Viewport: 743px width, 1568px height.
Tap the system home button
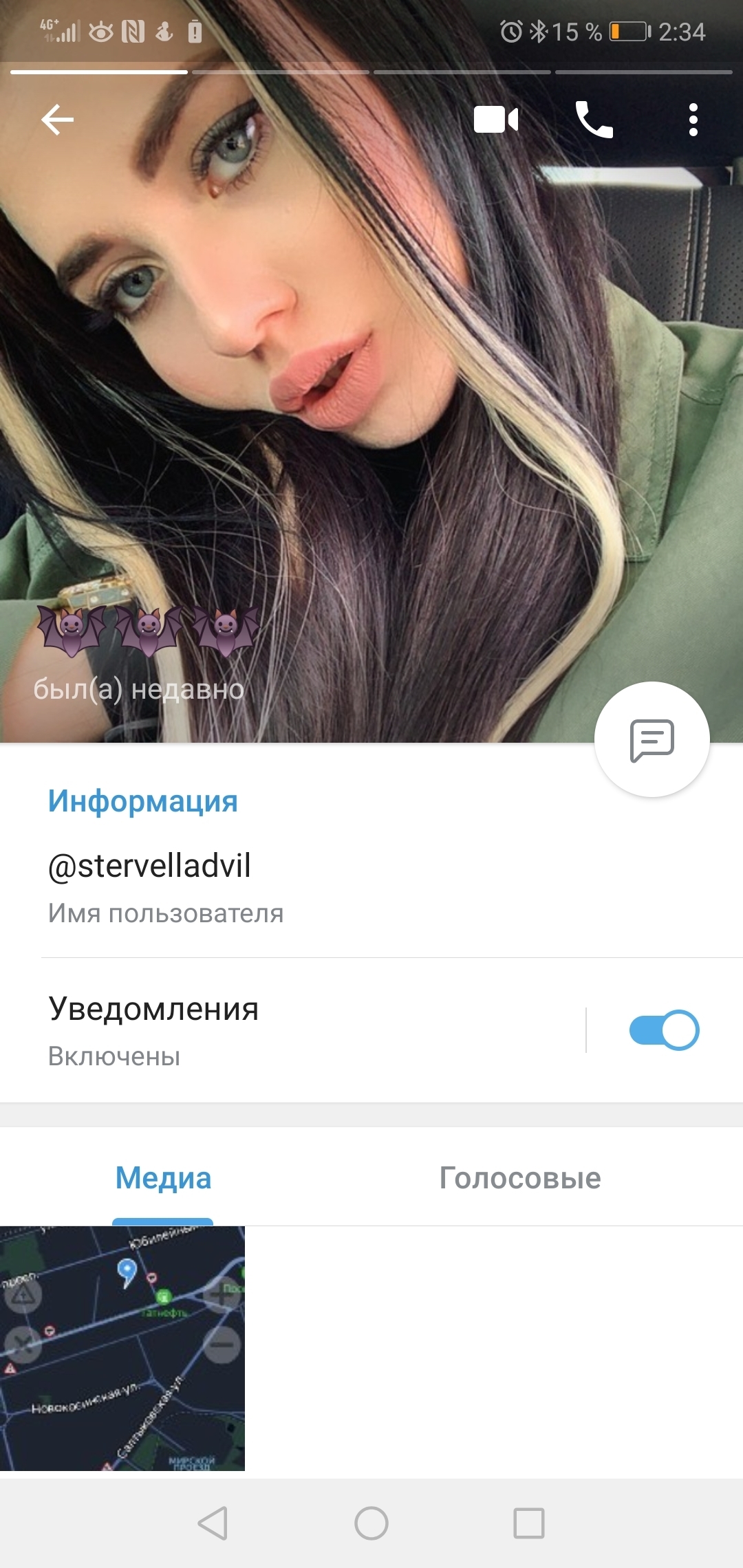pyautogui.click(x=371, y=1523)
